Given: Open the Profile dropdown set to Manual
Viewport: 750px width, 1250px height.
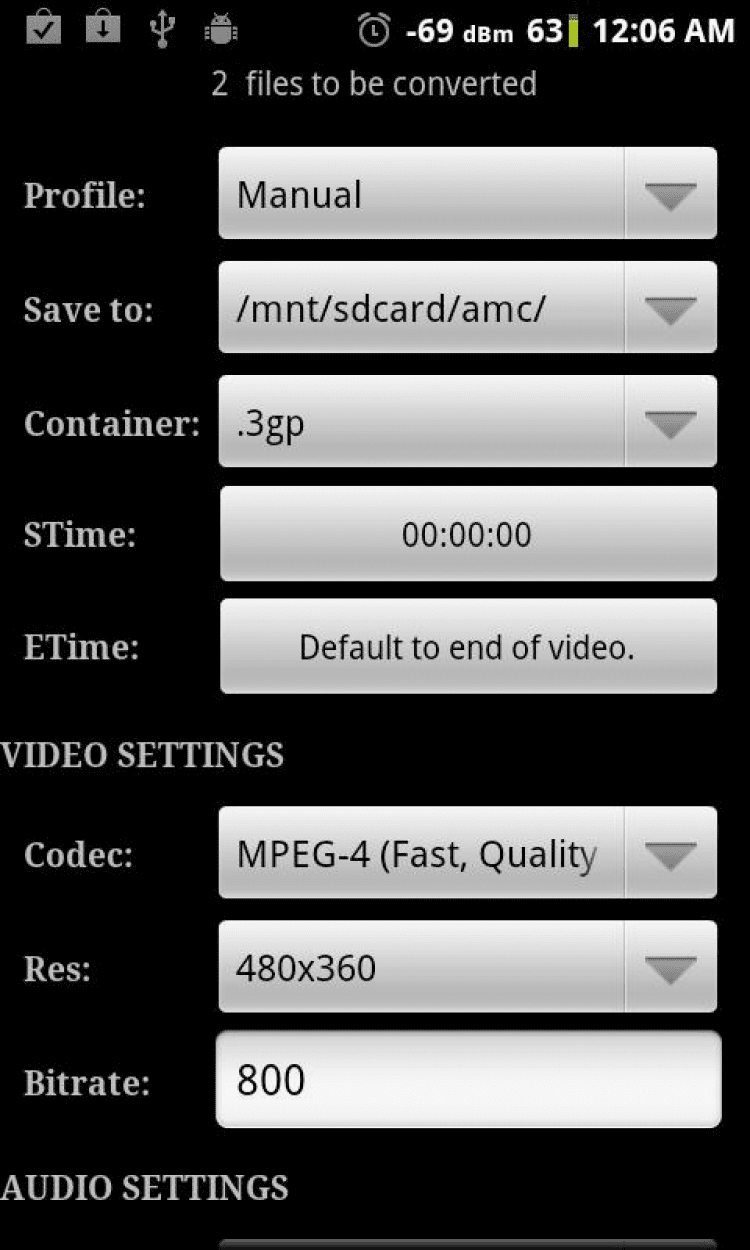Looking at the screenshot, I should click(x=467, y=194).
